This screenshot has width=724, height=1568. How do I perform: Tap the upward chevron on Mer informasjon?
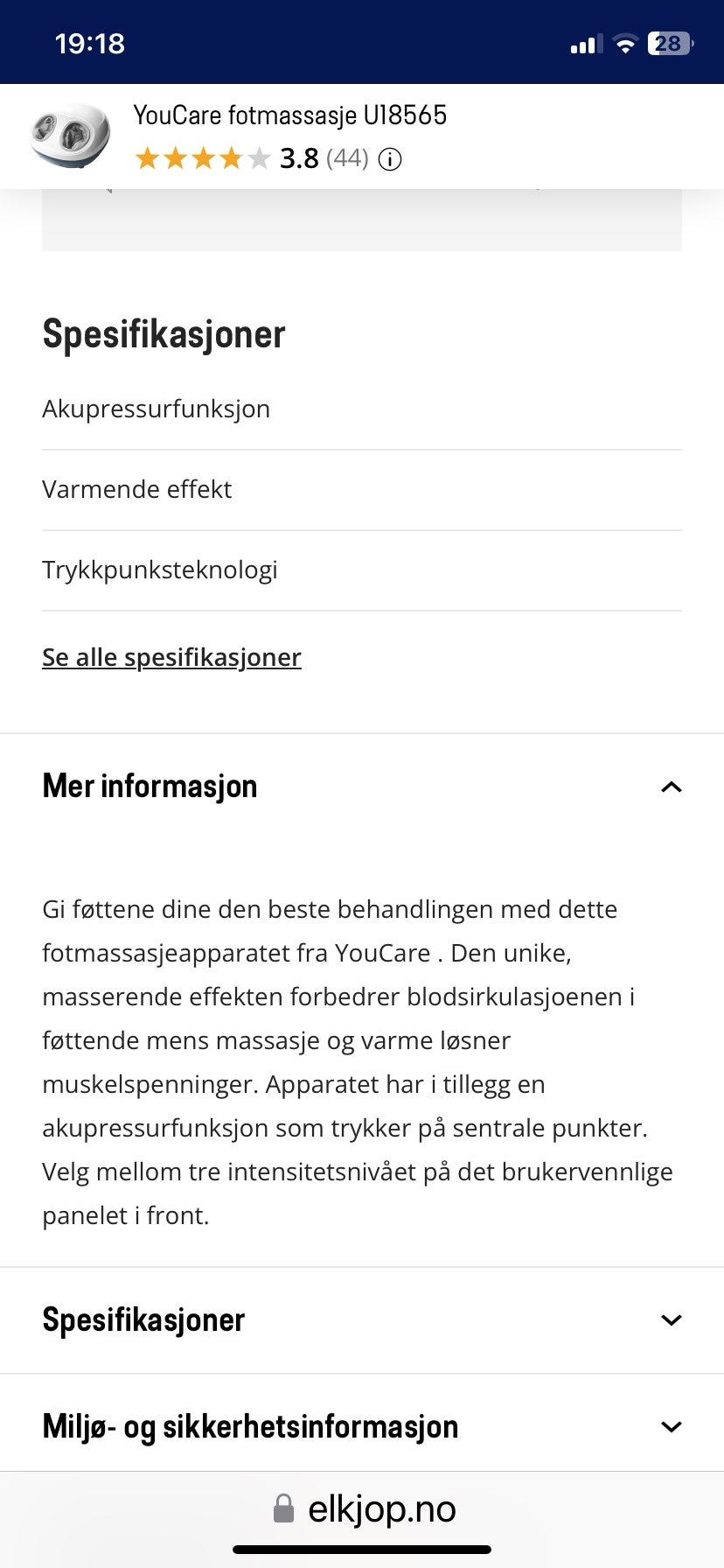[671, 787]
